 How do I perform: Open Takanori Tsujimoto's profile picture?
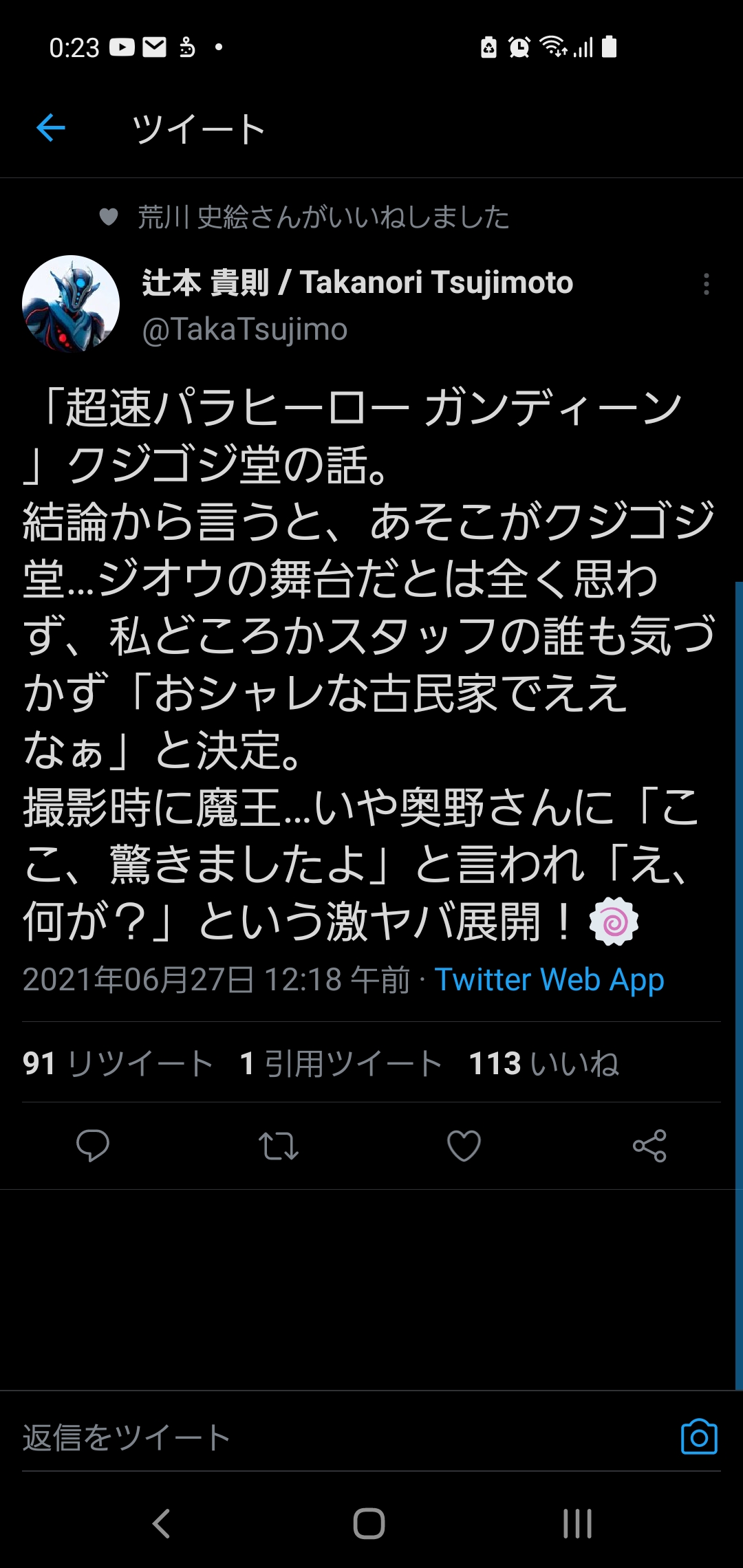[x=71, y=303]
